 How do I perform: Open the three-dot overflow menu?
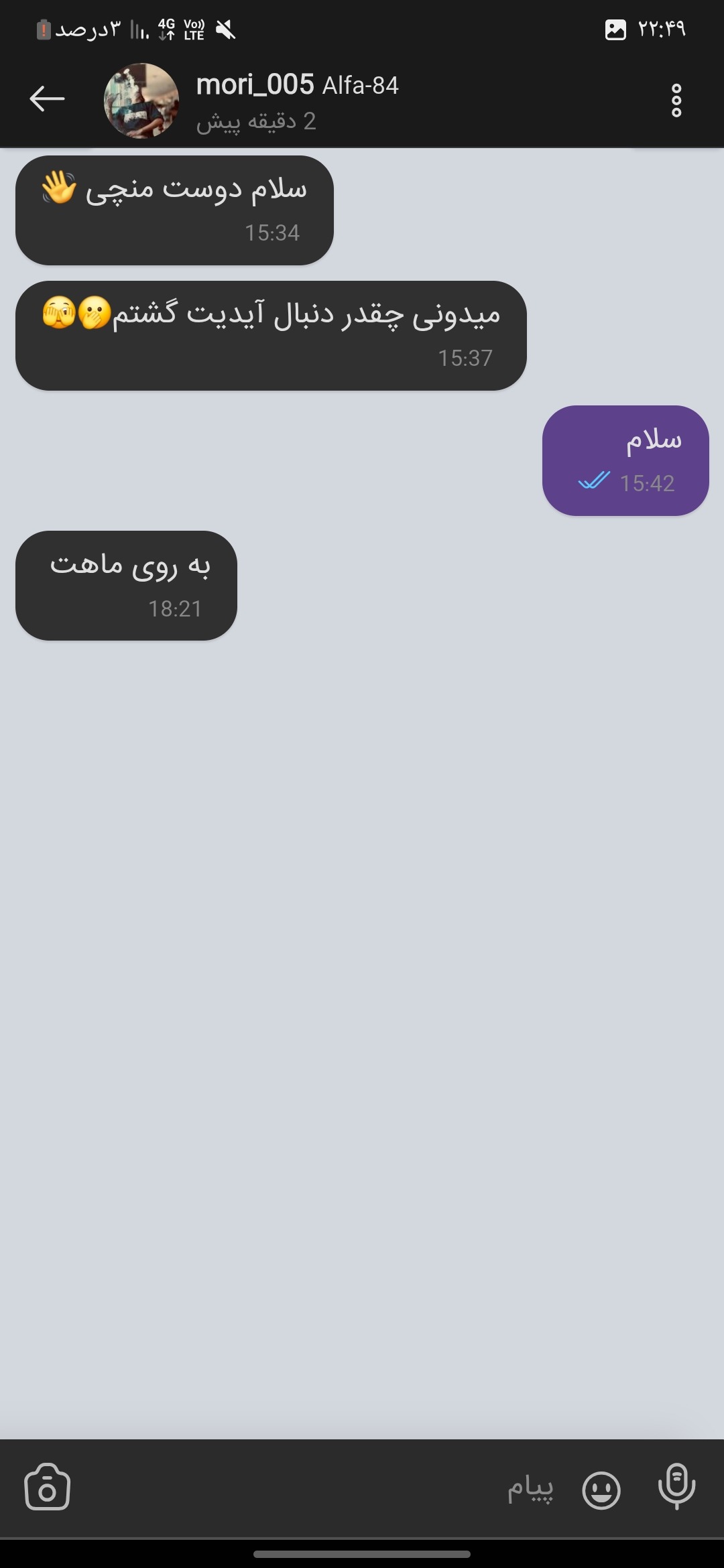pos(676,101)
